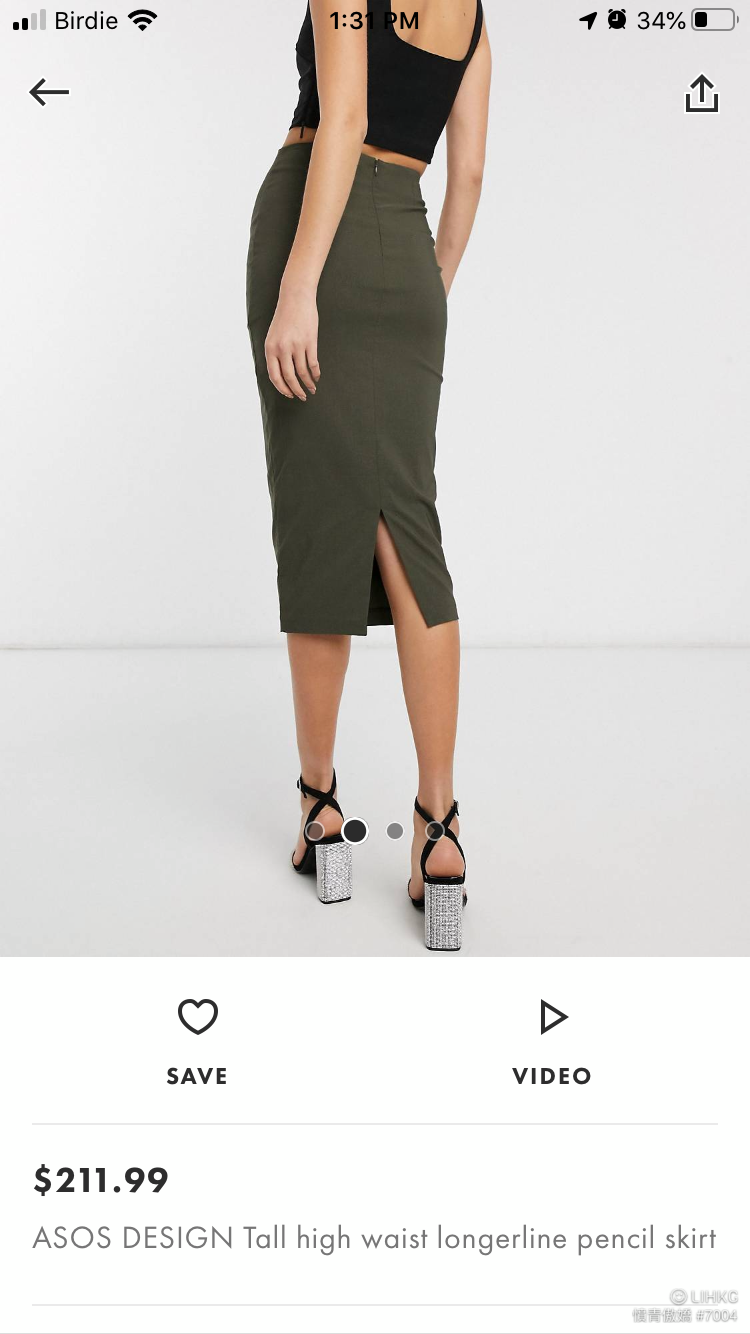The width and height of the screenshot is (750, 1334).
Task: Share this pencil skirt product
Action: 702,93
